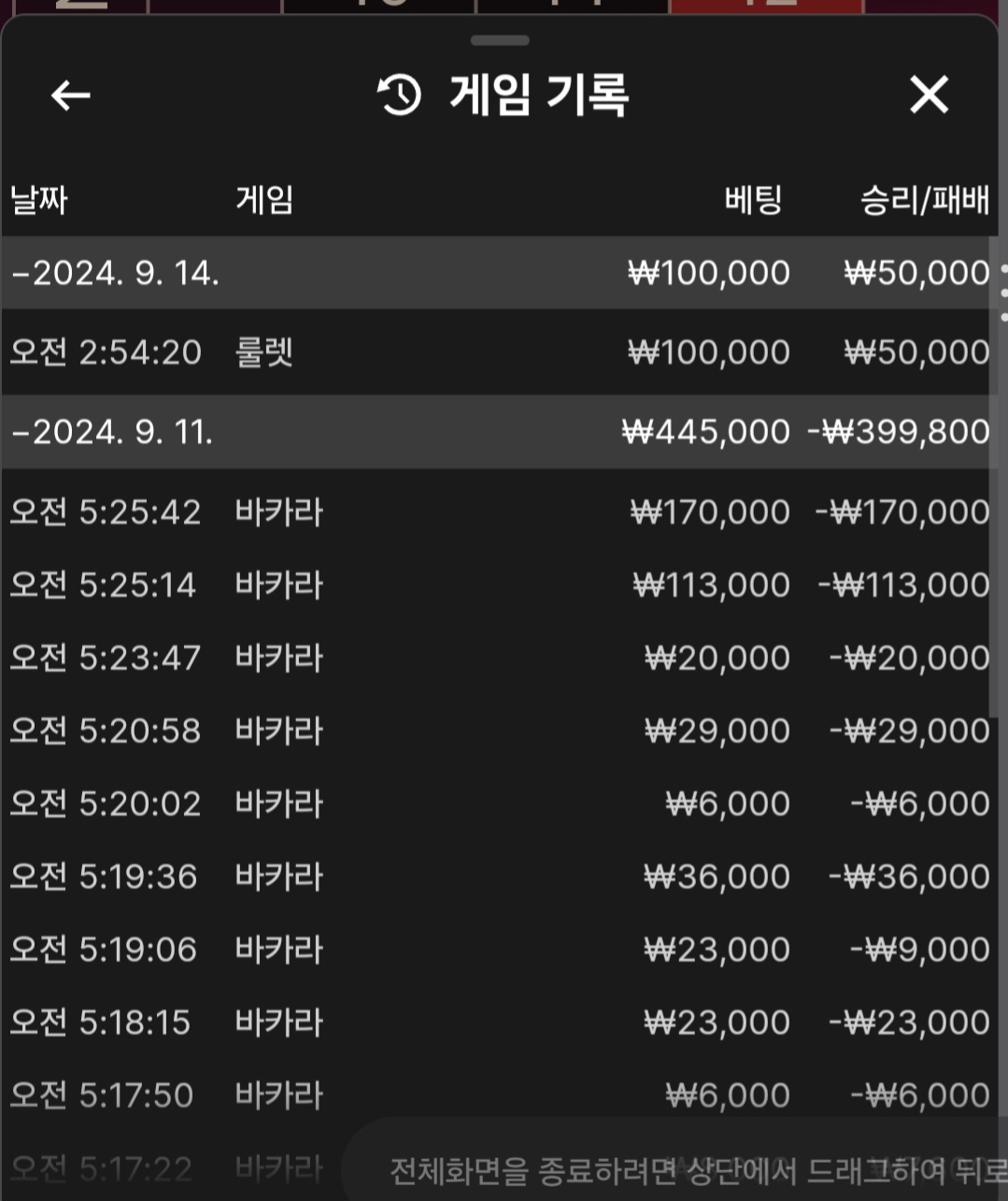
Task: Open roulette record at 오전 2:54:20
Action: [x=495, y=352]
